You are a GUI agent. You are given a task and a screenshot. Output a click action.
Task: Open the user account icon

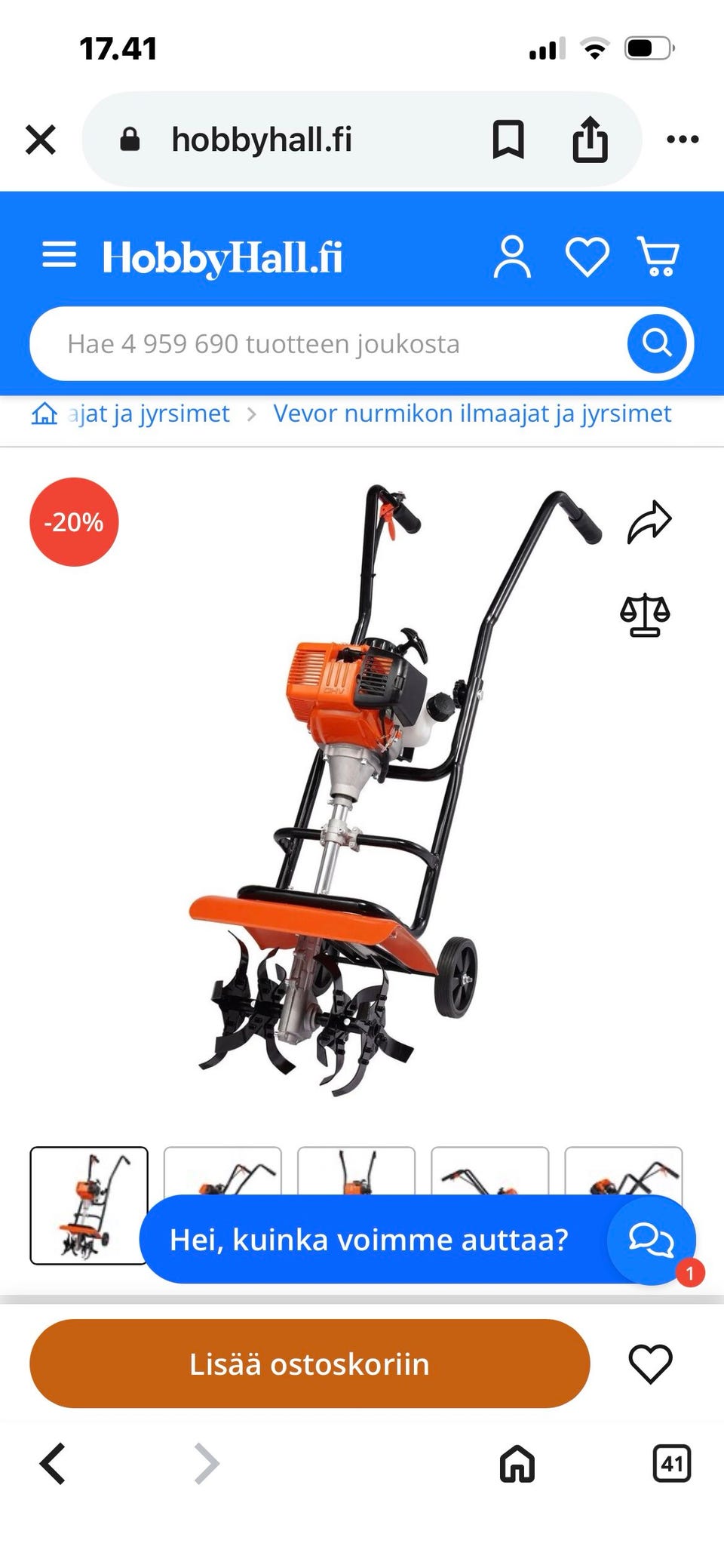[x=512, y=257]
